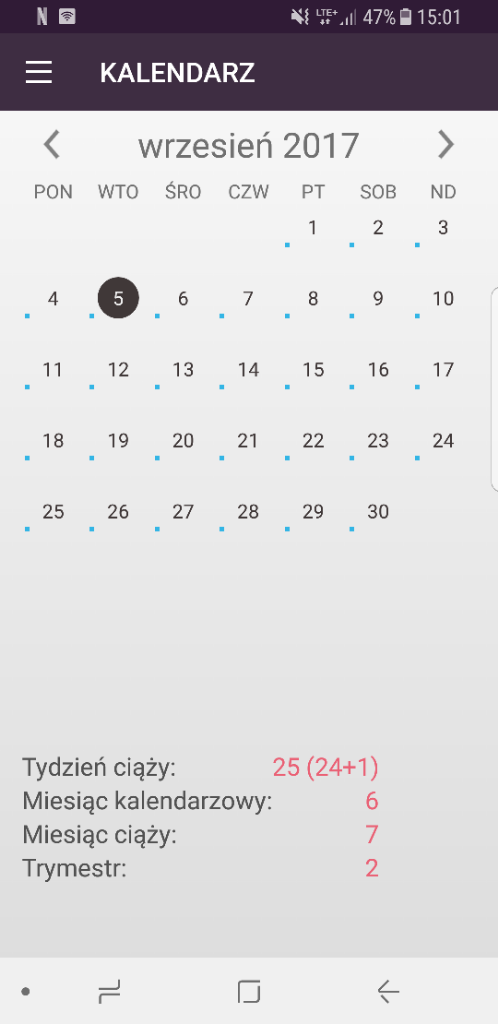Select day 21 in the calendar
Screen dimensions: 498x1024
click(248, 441)
